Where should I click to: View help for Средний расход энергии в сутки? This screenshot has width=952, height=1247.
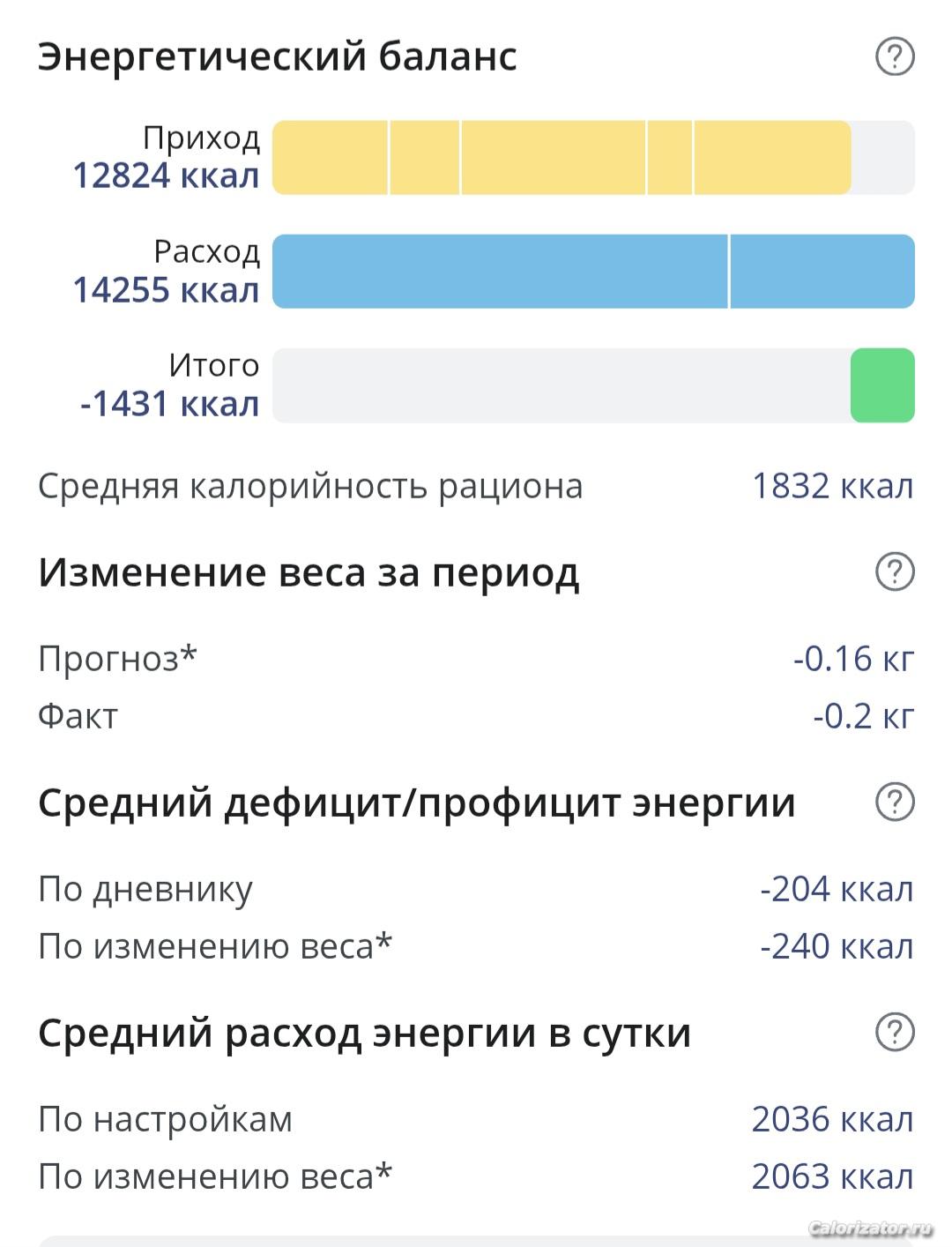click(895, 1032)
